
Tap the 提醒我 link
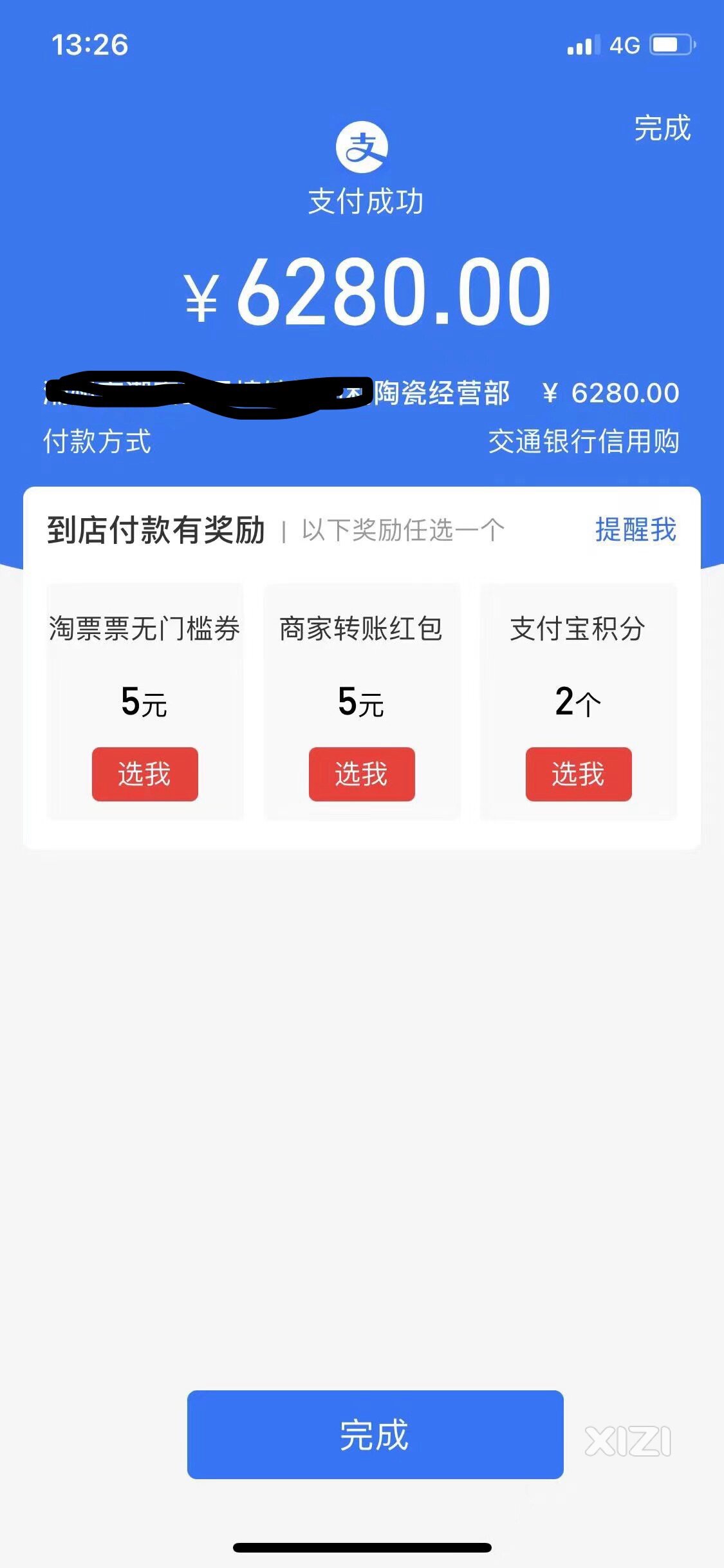coord(636,530)
